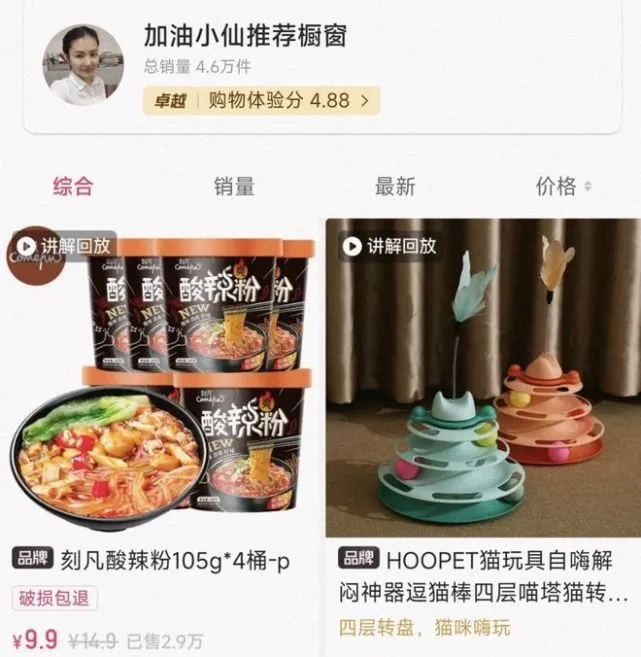This screenshot has height=657, width=641.
Task: Open the HOOPET猫玩具 product card
Action: click(483, 400)
